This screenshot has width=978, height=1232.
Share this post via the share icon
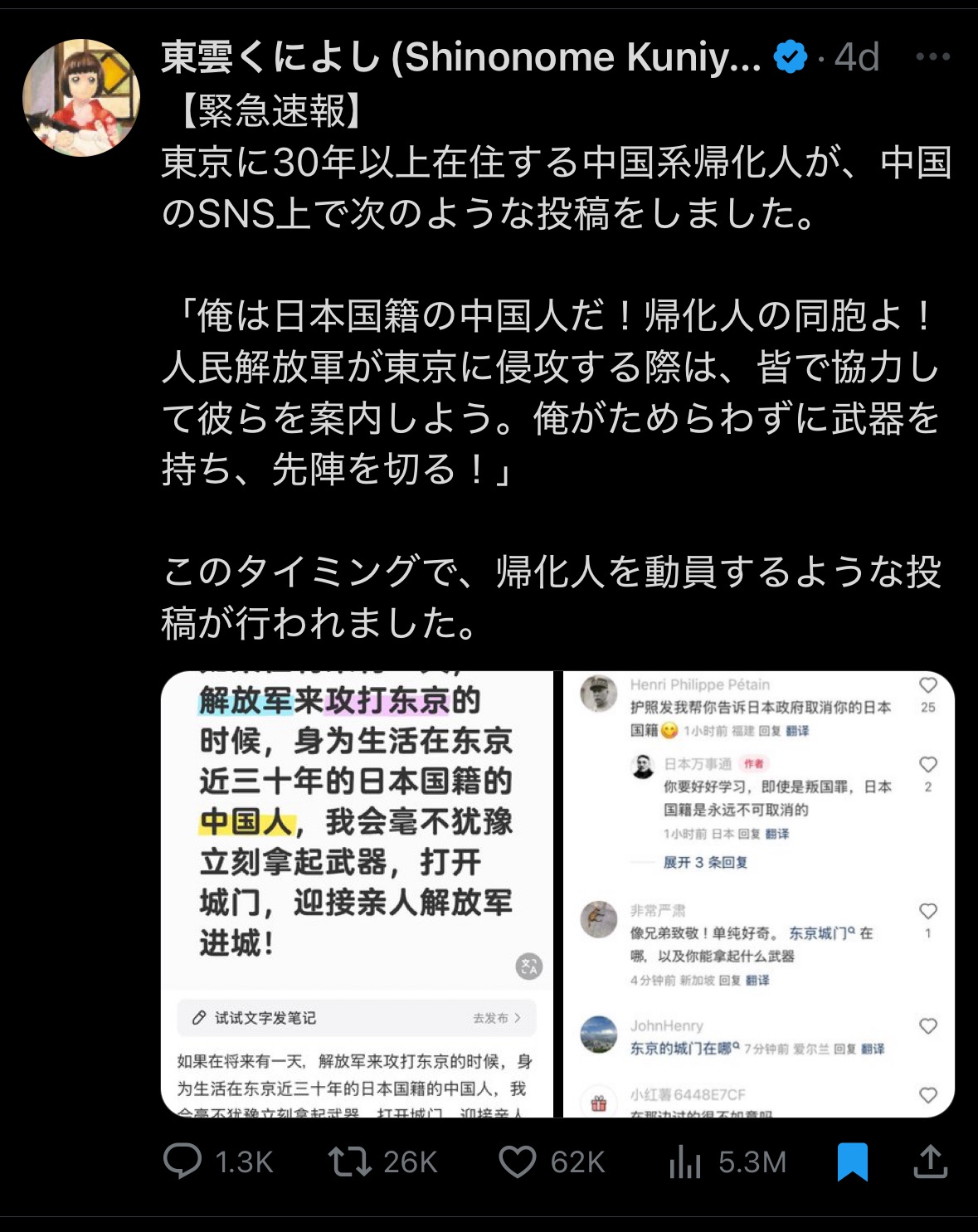tap(930, 1161)
